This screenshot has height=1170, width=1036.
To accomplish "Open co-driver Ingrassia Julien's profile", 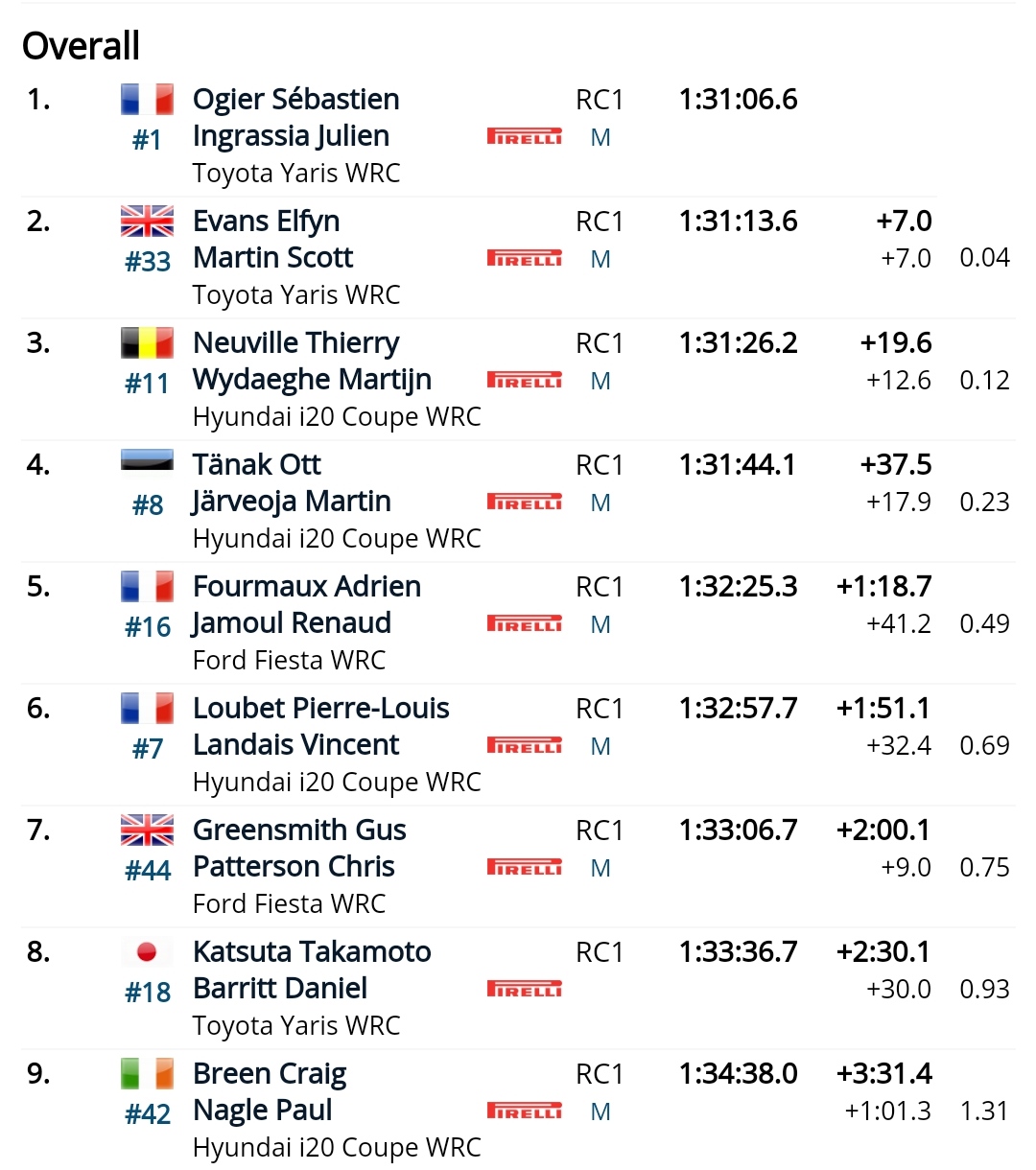I will tap(291, 136).
